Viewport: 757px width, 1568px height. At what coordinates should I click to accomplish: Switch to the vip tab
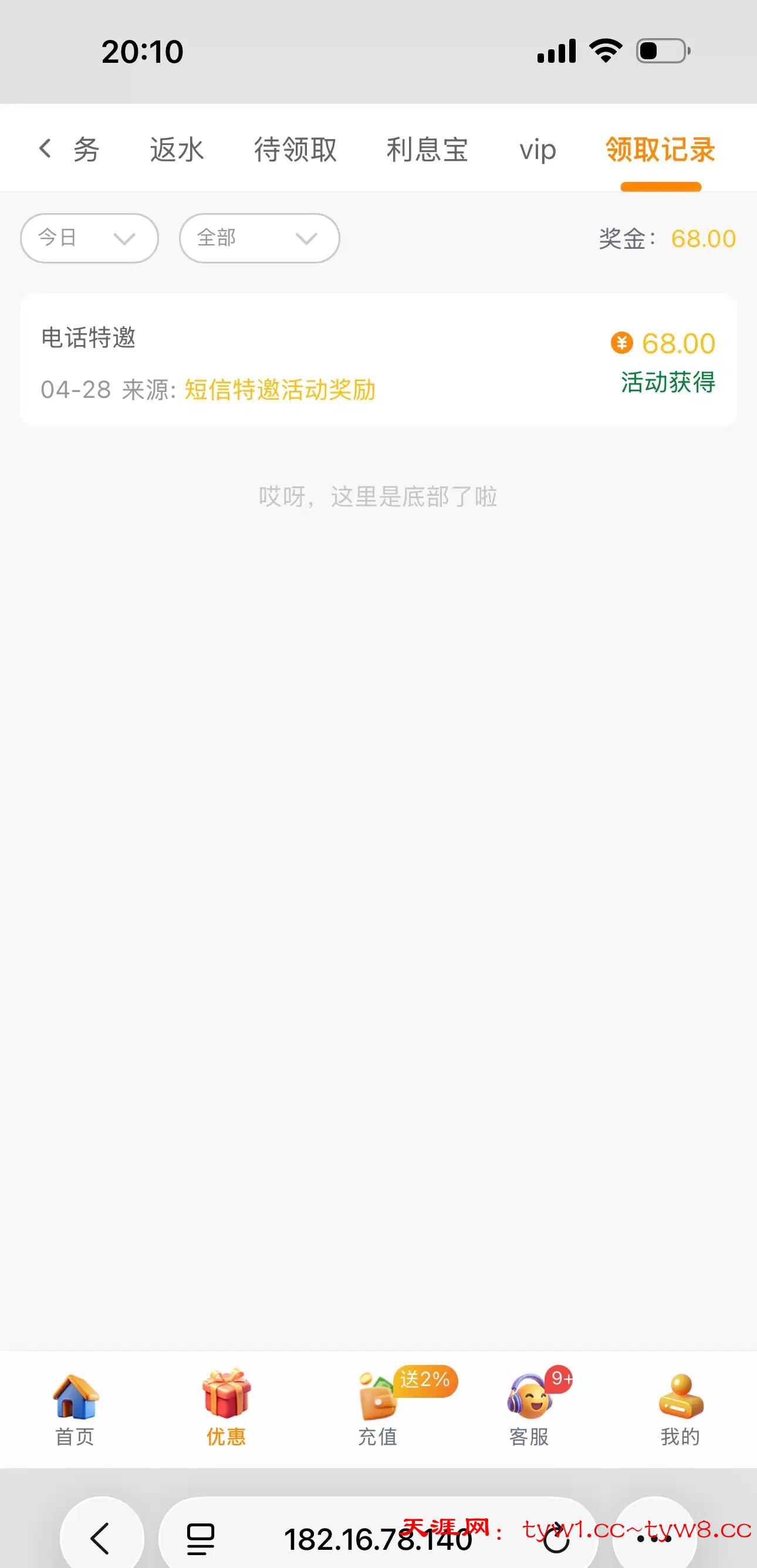pos(538,149)
